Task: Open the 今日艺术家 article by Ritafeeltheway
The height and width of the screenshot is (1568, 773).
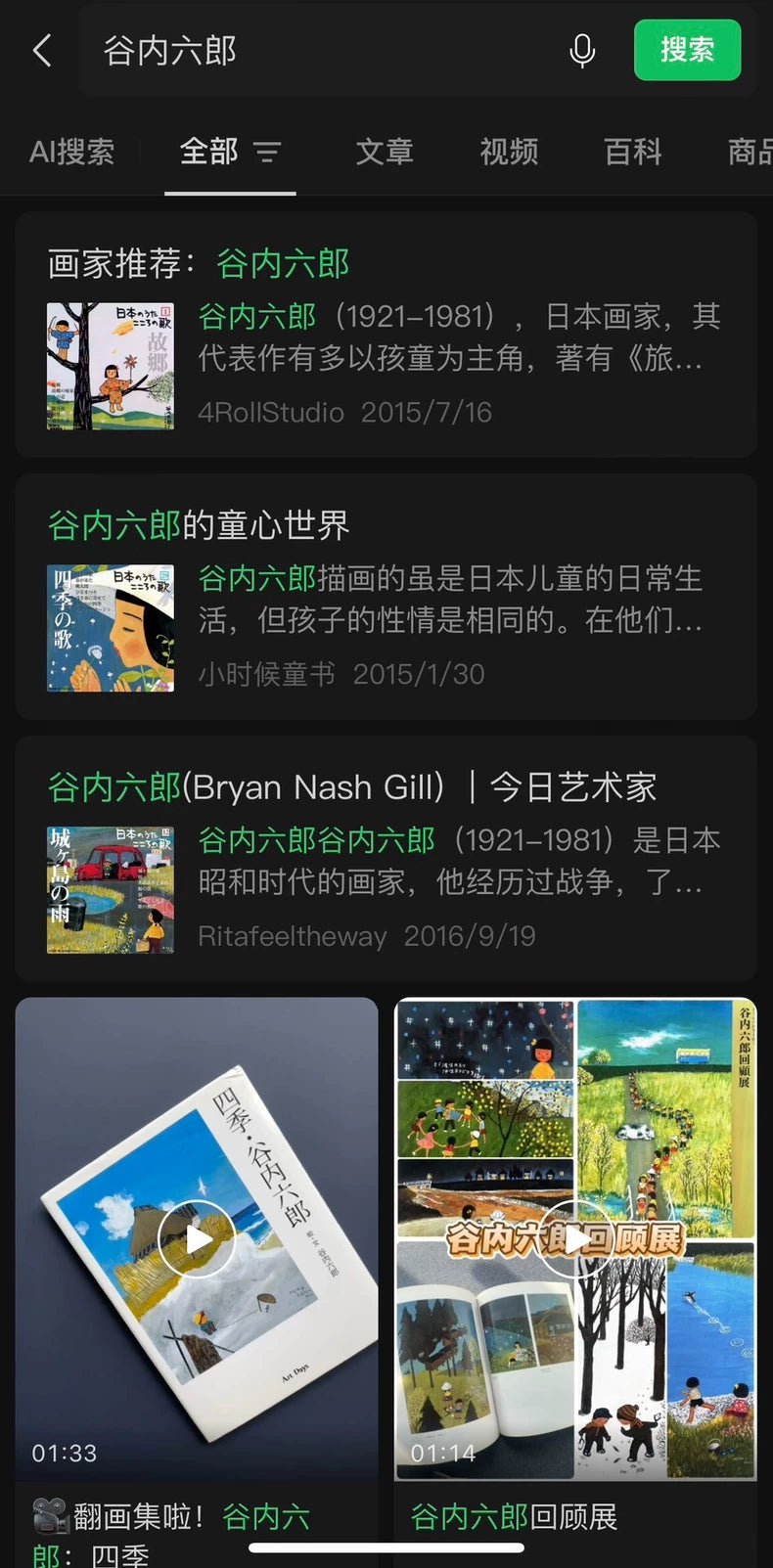Action: [386, 860]
